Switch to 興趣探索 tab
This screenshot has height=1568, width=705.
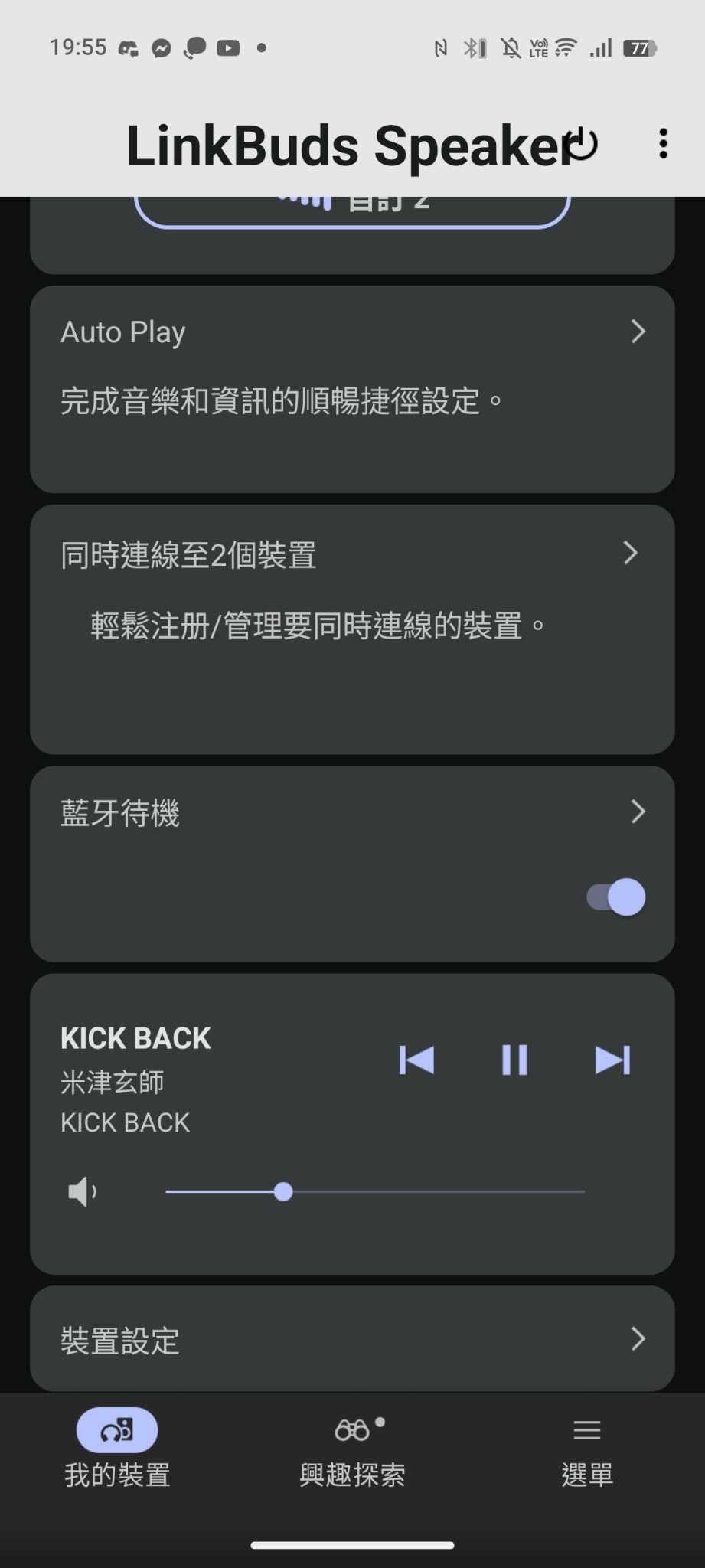352,1447
